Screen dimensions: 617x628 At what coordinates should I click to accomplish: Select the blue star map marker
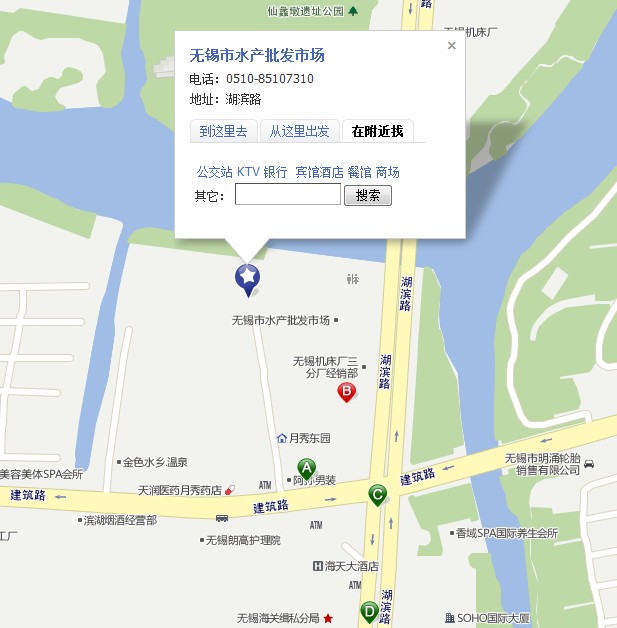point(247,277)
